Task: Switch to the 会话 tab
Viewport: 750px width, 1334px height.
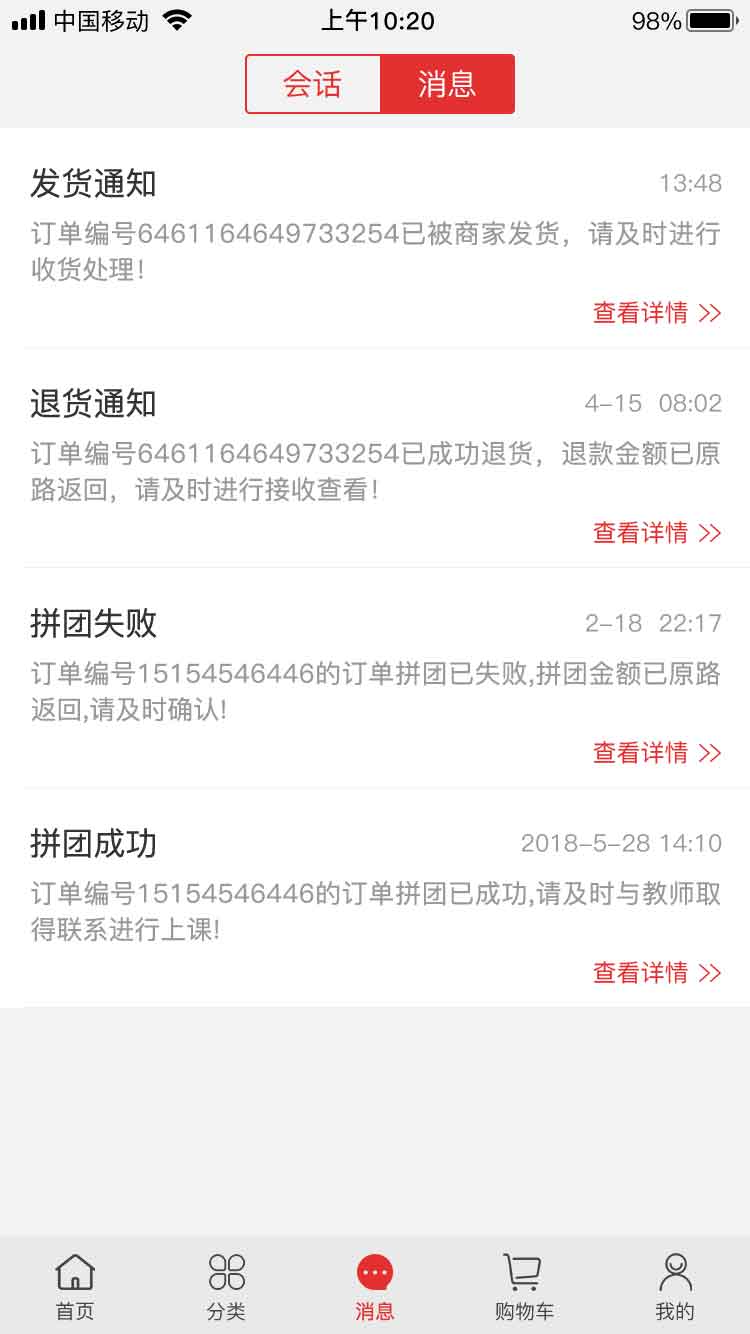Action: point(313,84)
